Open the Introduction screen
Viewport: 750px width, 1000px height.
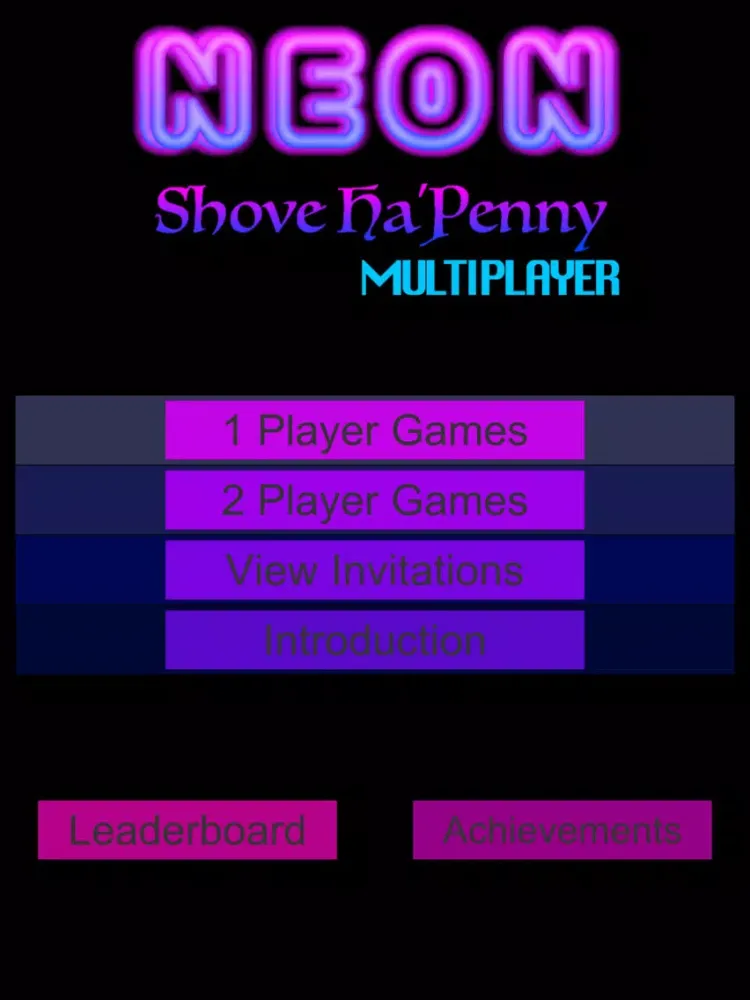(374, 640)
